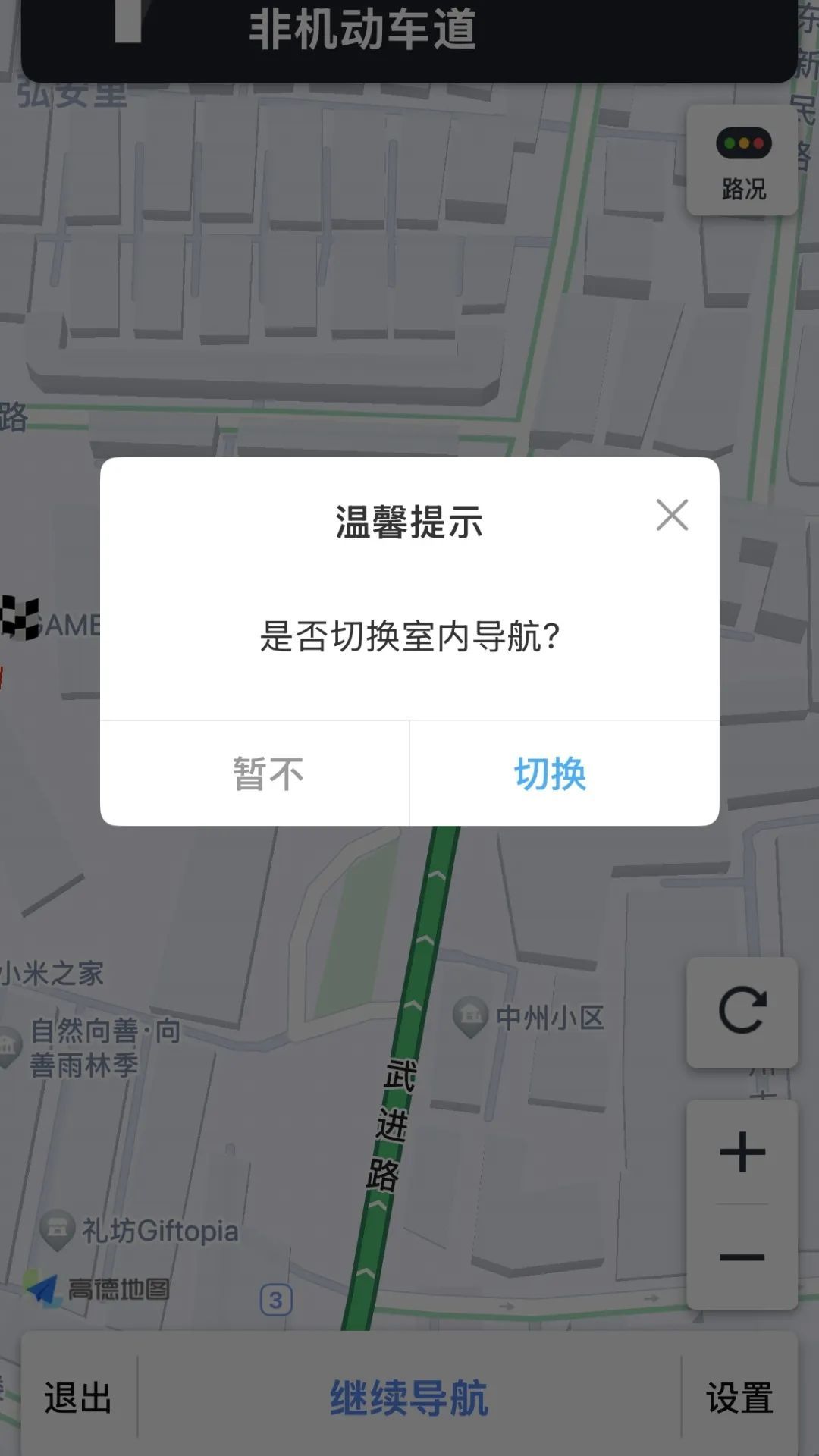
Task: Confirm 切换 to indoor navigation
Action: (551, 773)
